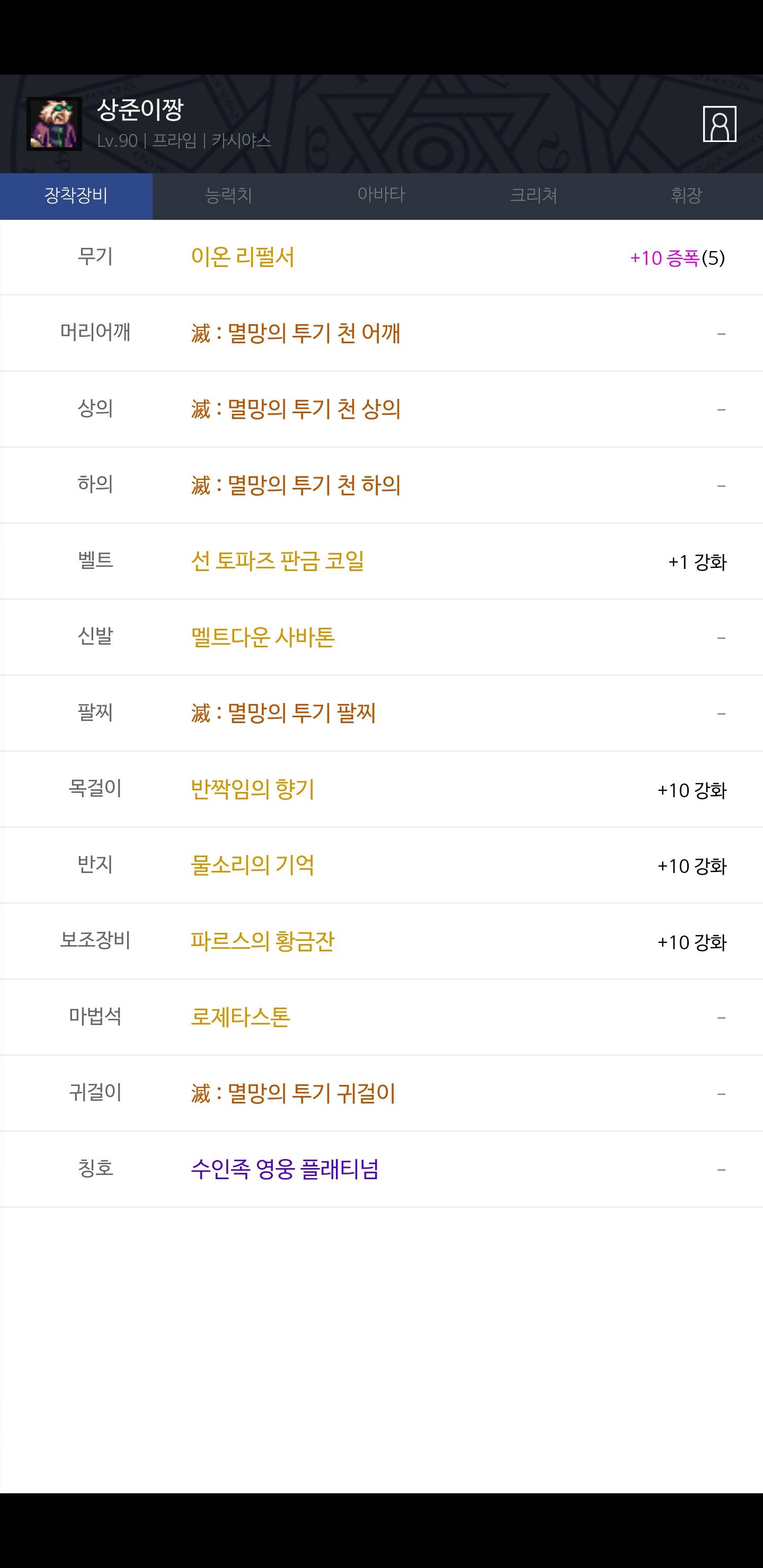Open title 수인족 영웅 플래티넘
Image resolution: width=763 pixels, height=1568 pixels.
point(285,1169)
